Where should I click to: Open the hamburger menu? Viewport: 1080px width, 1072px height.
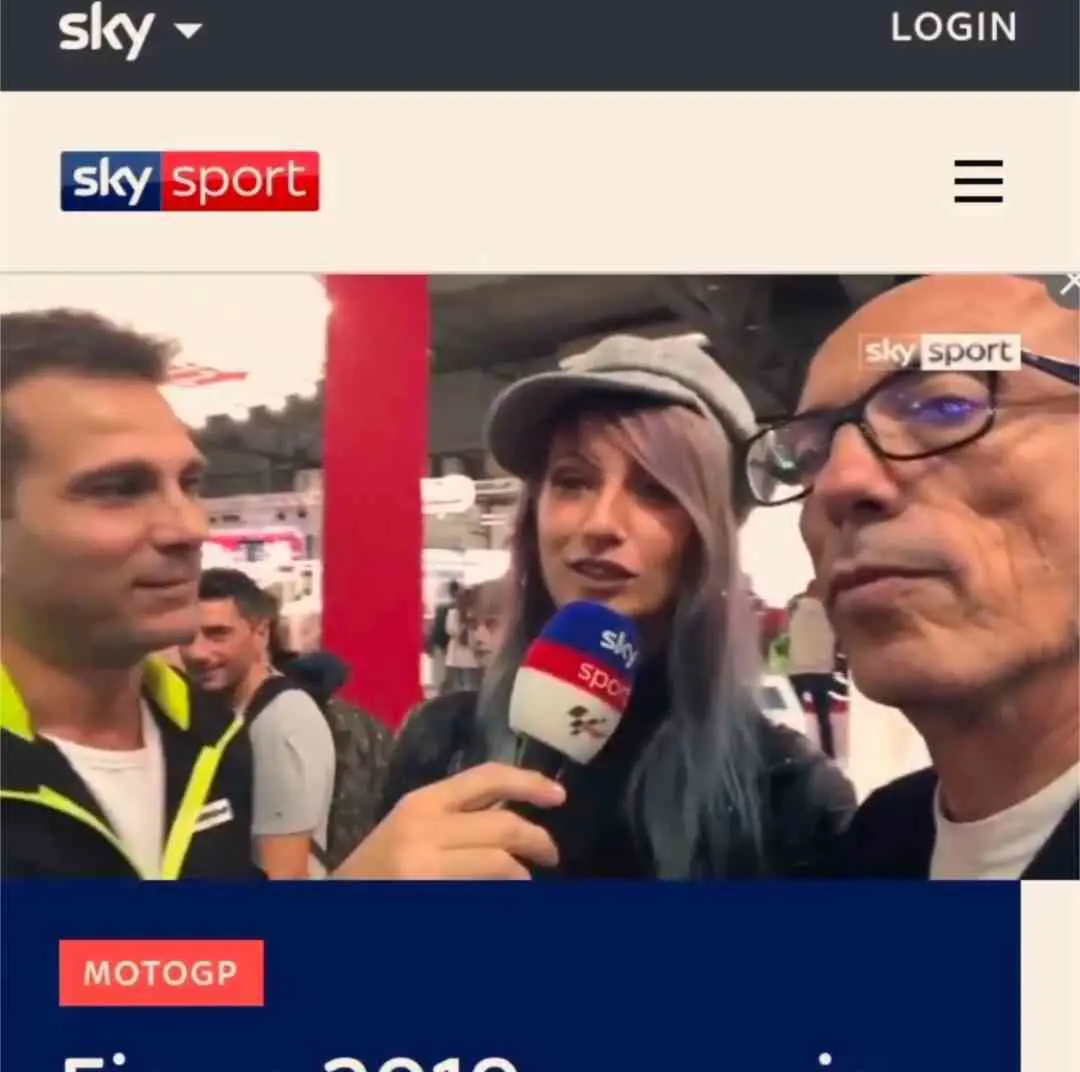pyautogui.click(x=978, y=181)
